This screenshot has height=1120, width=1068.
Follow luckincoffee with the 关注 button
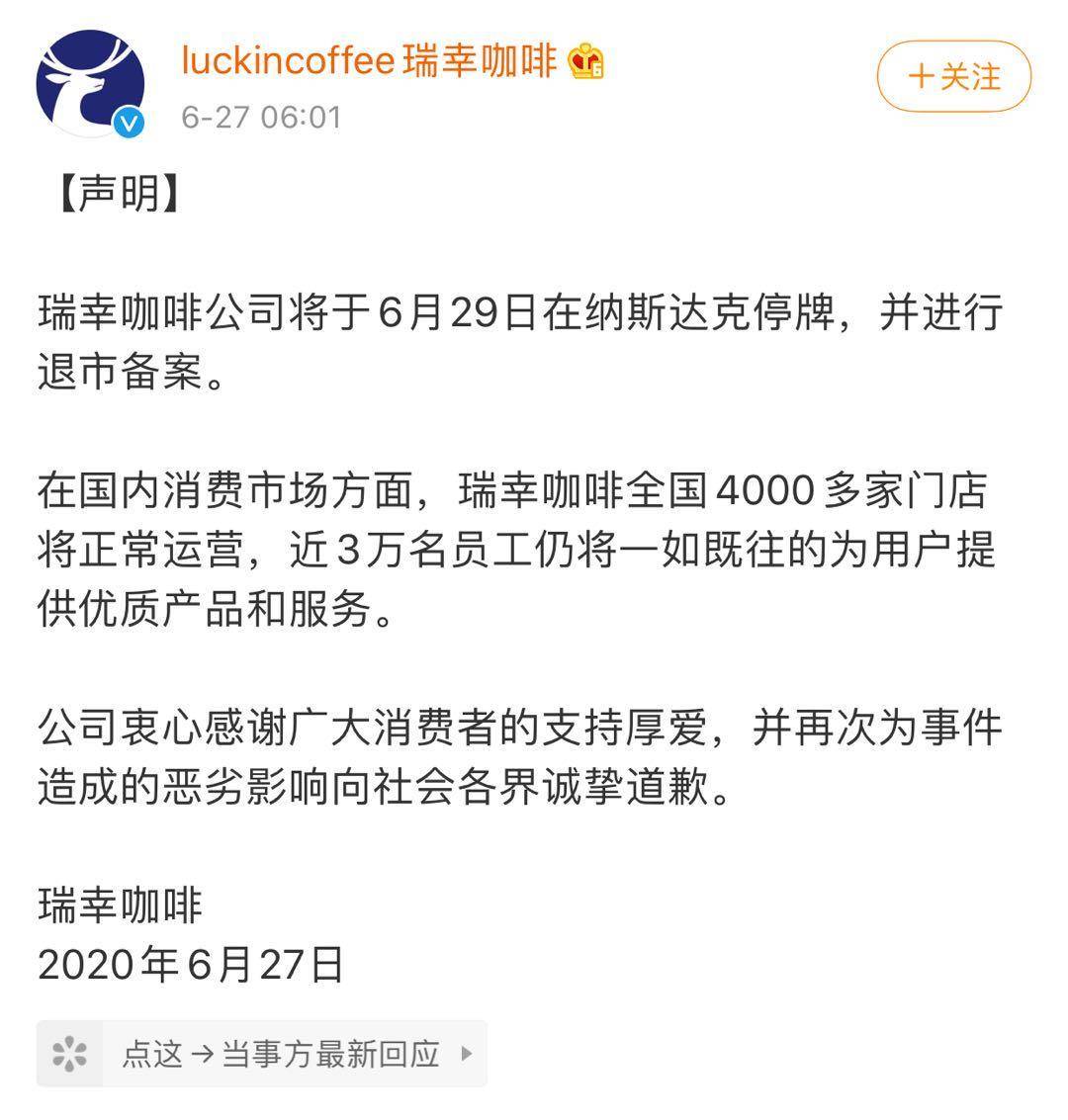tap(953, 76)
